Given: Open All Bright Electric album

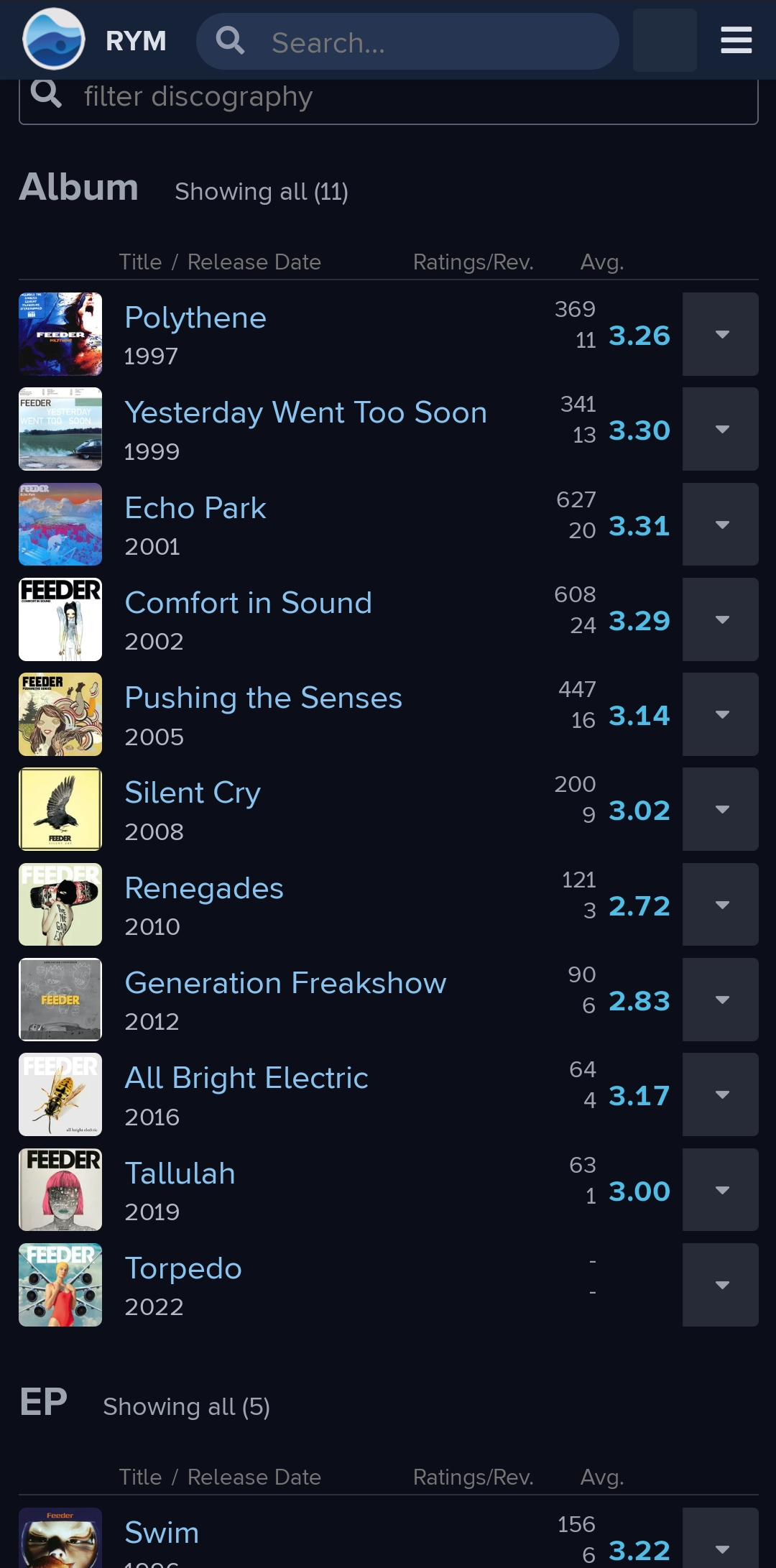Looking at the screenshot, I should point(246,1078).
